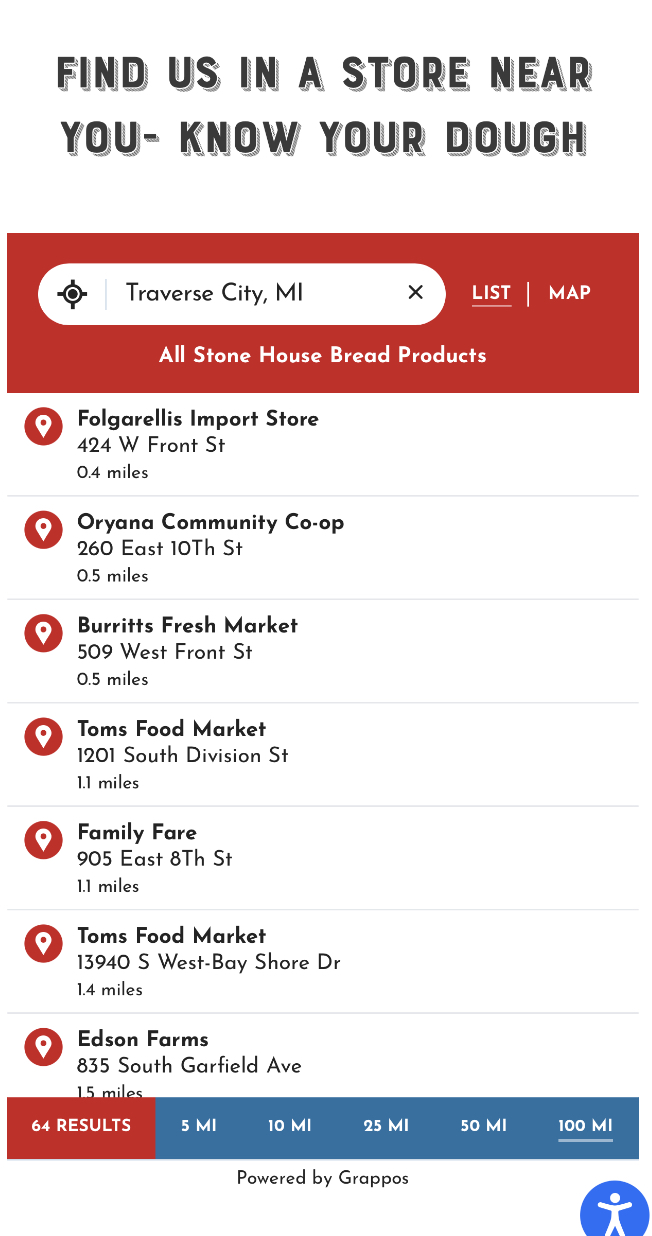View Toms Food Market on West-Bay Shore Dr
Screen dimensions: 652x1236
(x=172, y=936)
